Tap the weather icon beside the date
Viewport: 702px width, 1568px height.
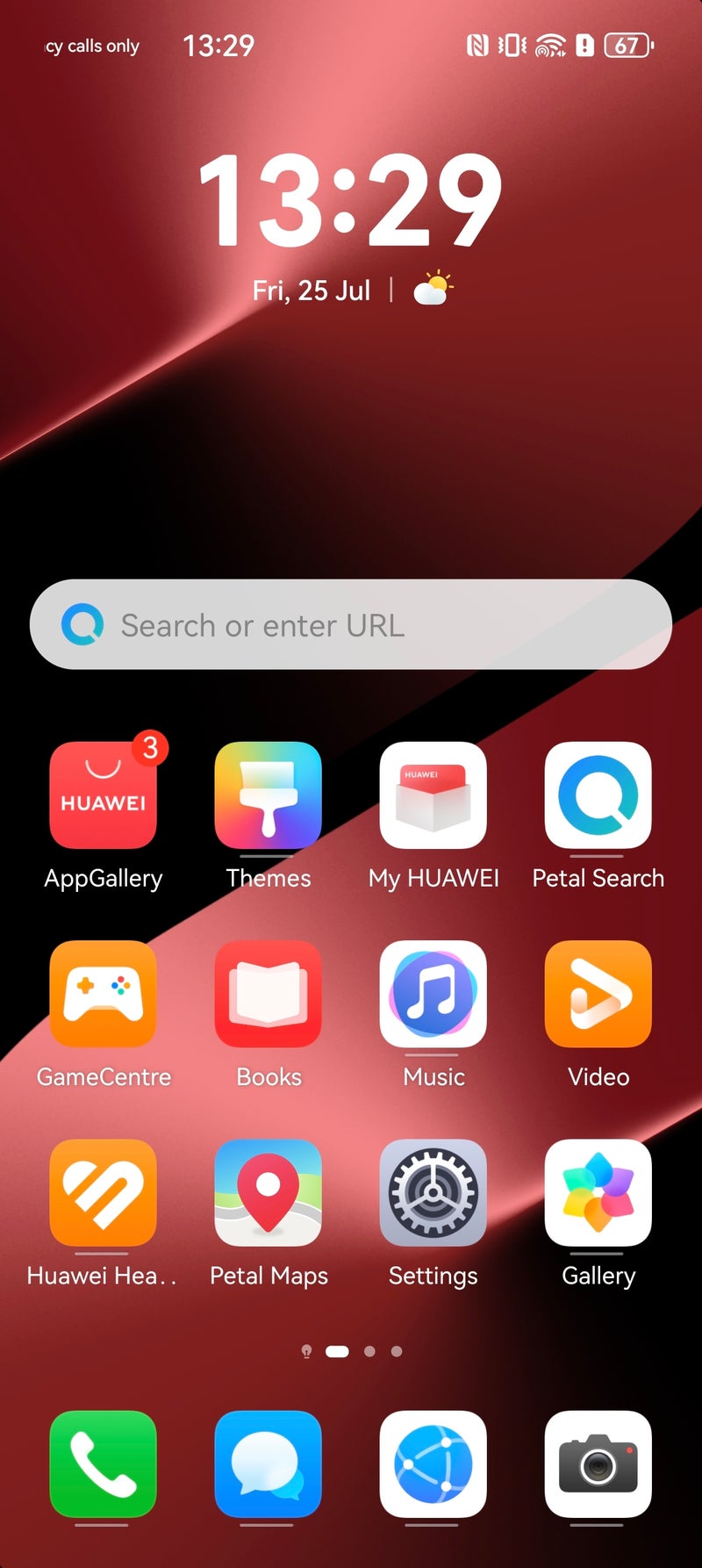click(433, 289)
